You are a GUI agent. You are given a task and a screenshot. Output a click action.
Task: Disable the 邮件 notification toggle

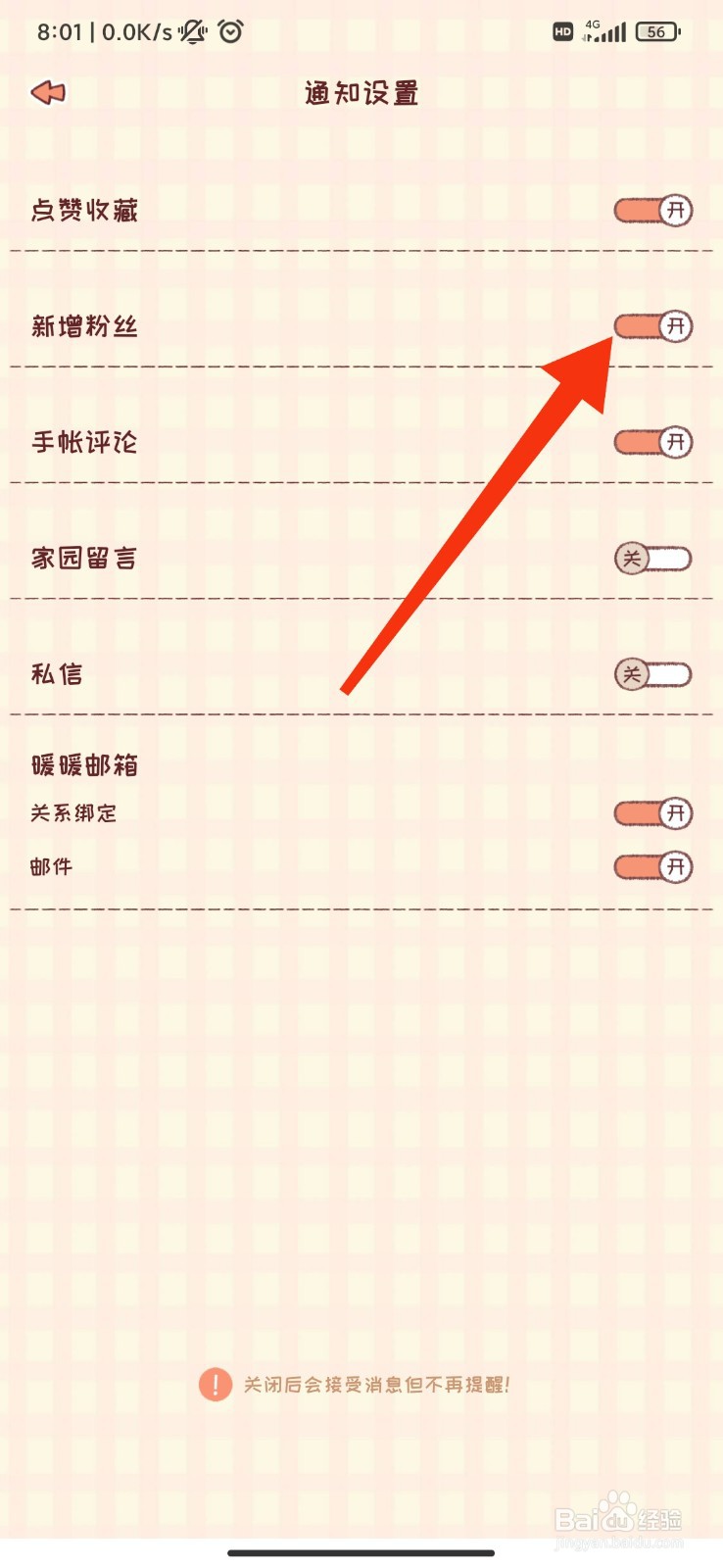coord(652,866)
